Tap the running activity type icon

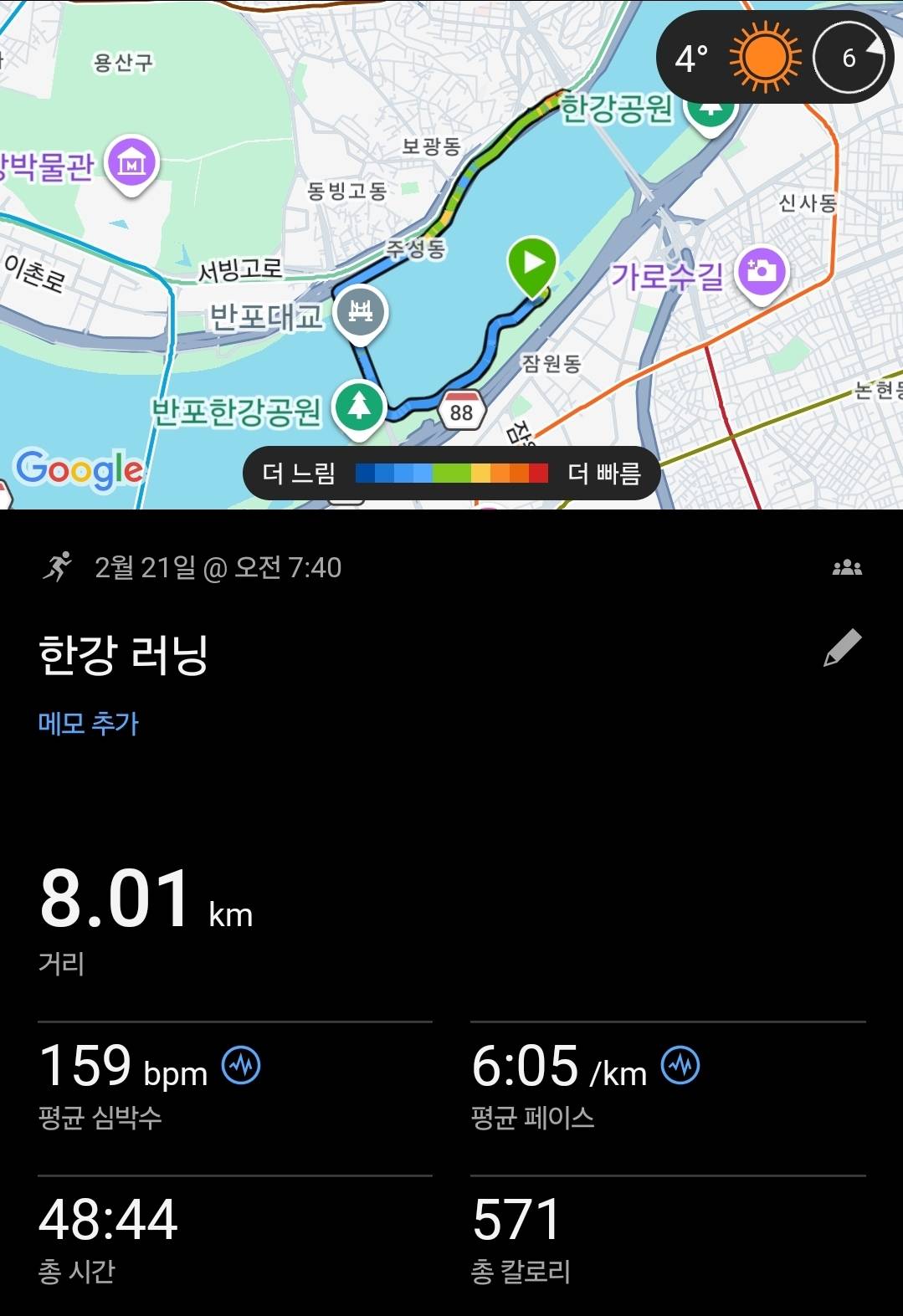pyautogui.click(x=57, y=568)
